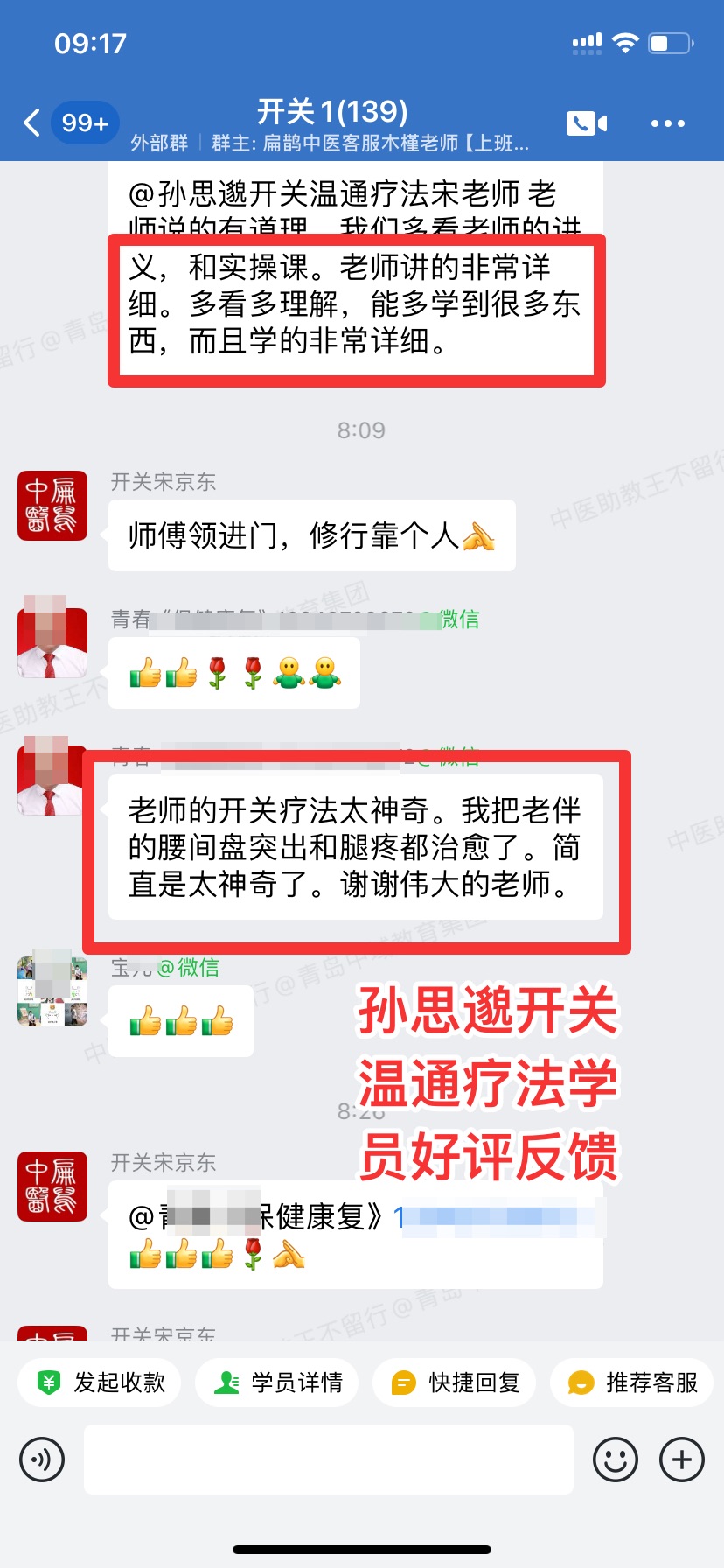The height and width of the screenshot is (1568, 724).
Task: Open the plus attachments menu
Action: click(x=682, y=1459)
